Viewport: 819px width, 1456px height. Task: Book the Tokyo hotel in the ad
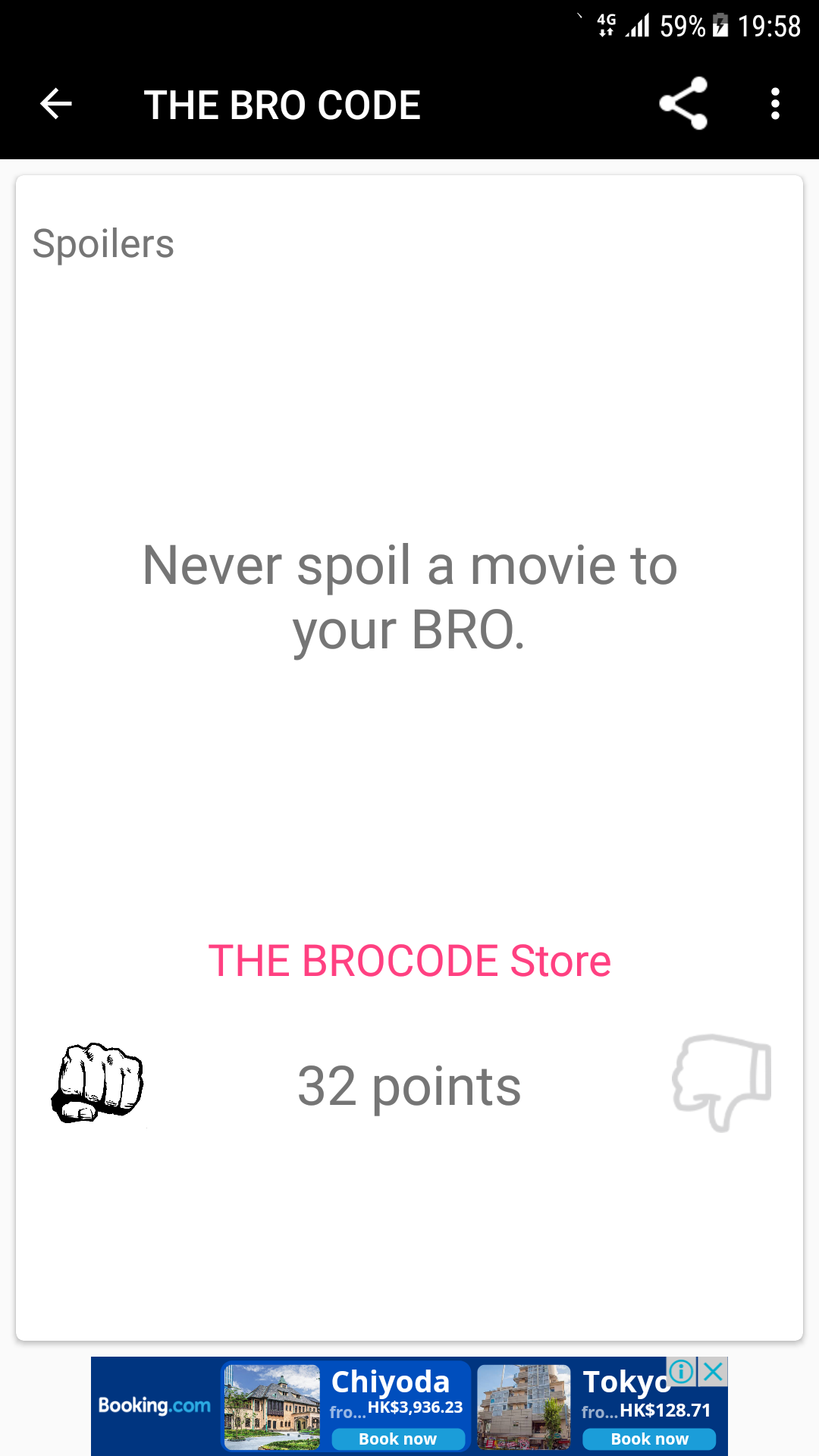pyautogui.click(x=649, y=1439)
